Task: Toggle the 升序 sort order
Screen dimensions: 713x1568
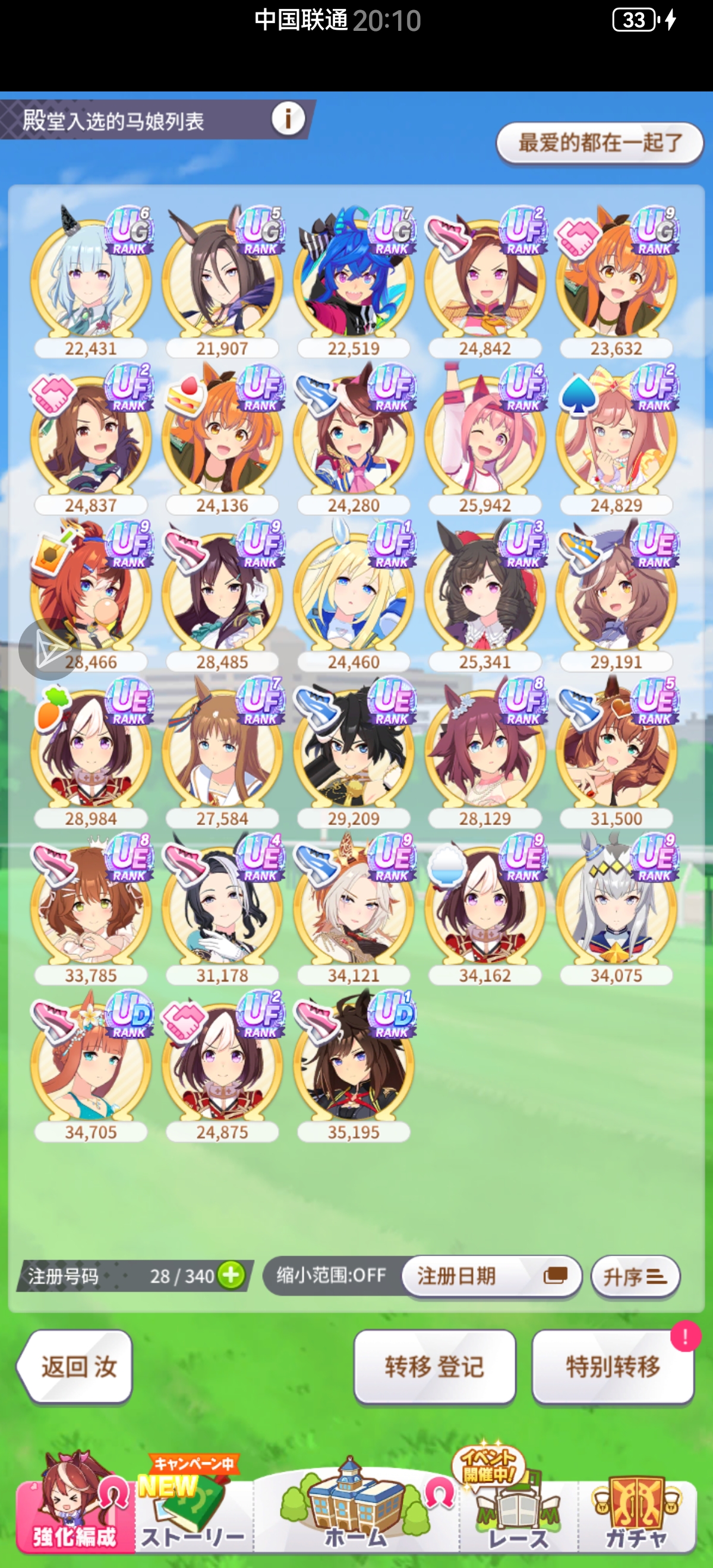Action: click(x=635, y=1276)
